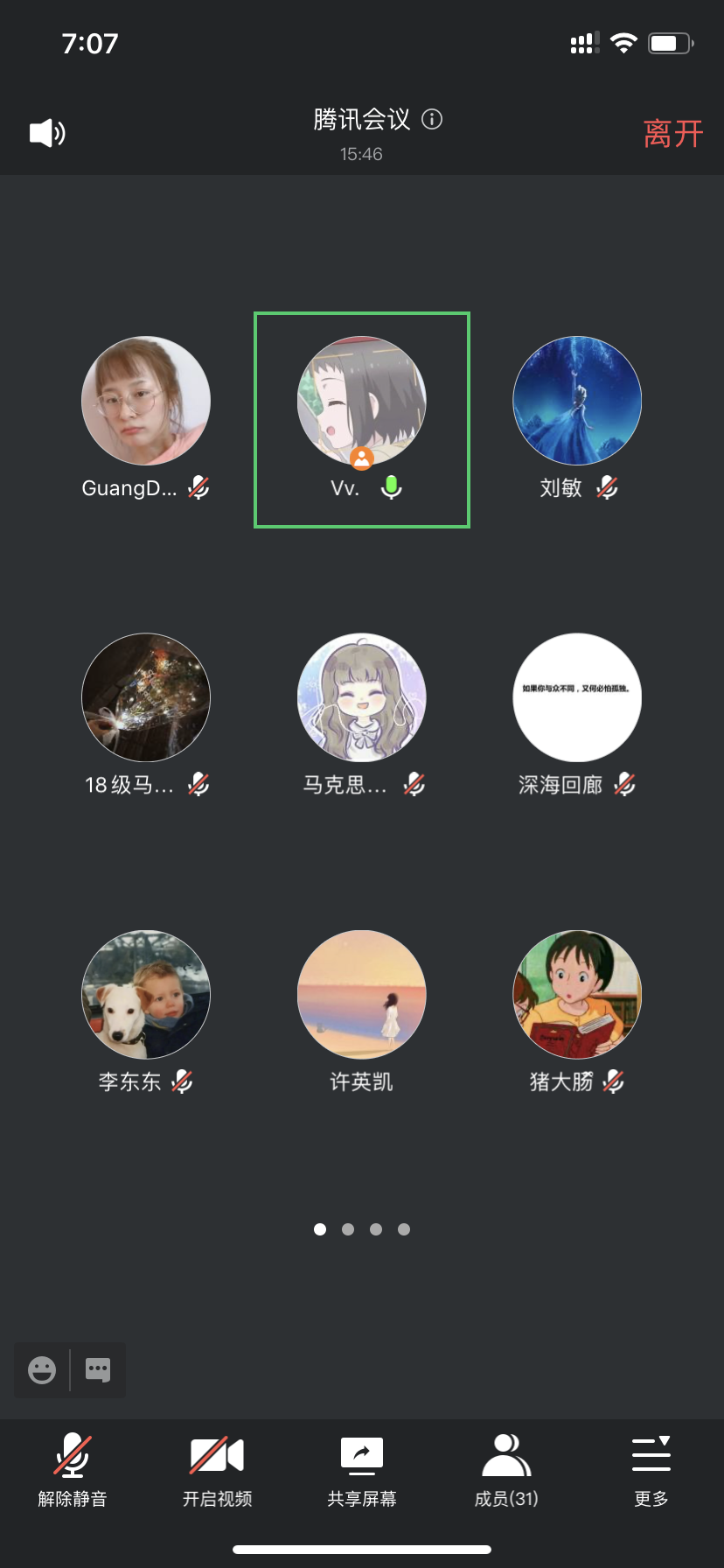Select participant 深海回廊

[x=577, y=697]
